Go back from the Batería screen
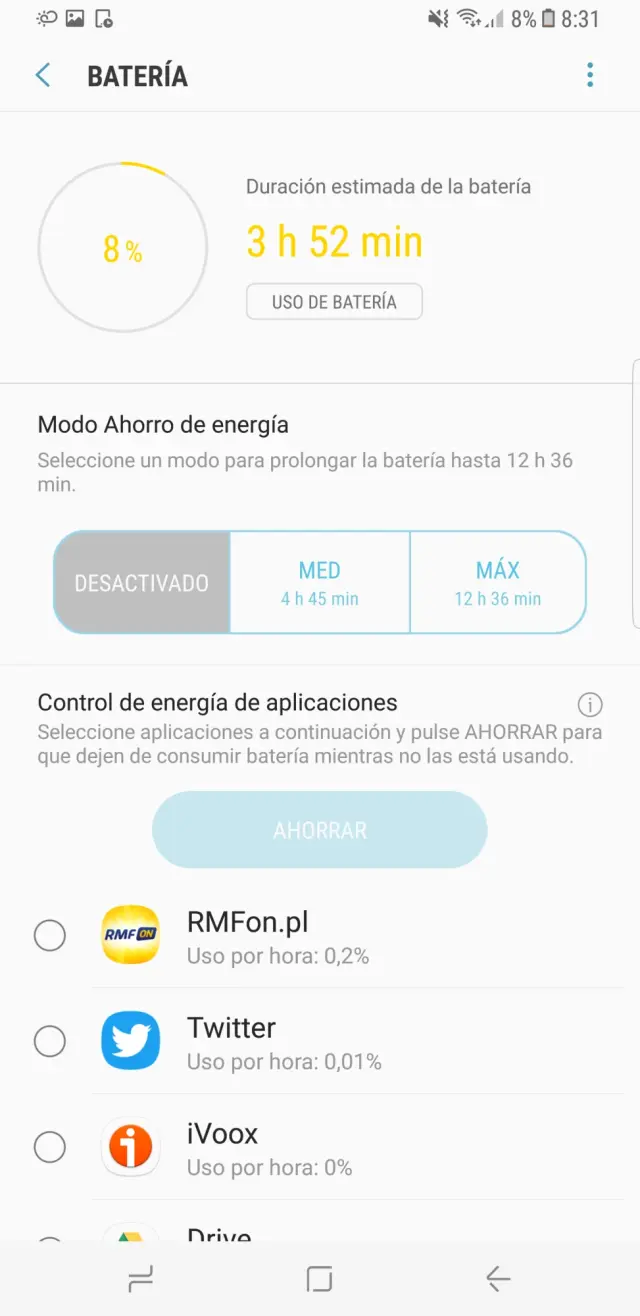 tap(43, 75)
